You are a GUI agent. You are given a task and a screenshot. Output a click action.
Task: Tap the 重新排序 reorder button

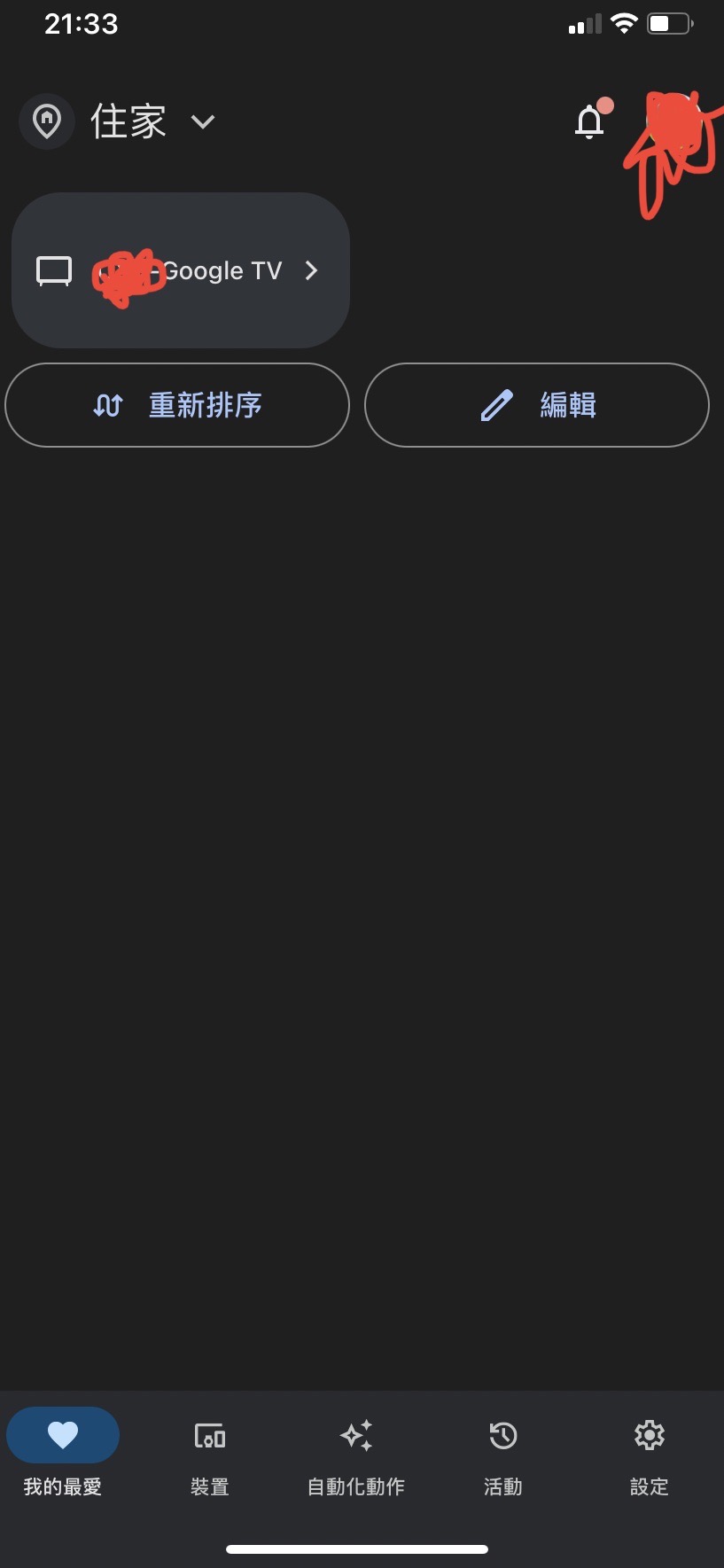tap(177, 405)
